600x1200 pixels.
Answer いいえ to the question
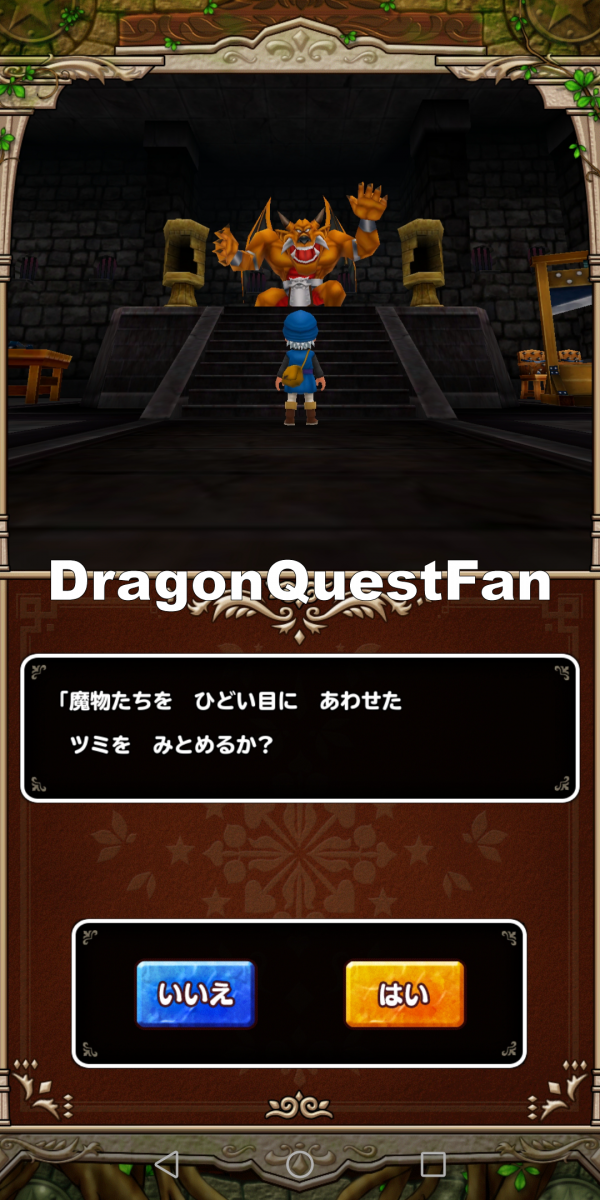click(195, 994)
